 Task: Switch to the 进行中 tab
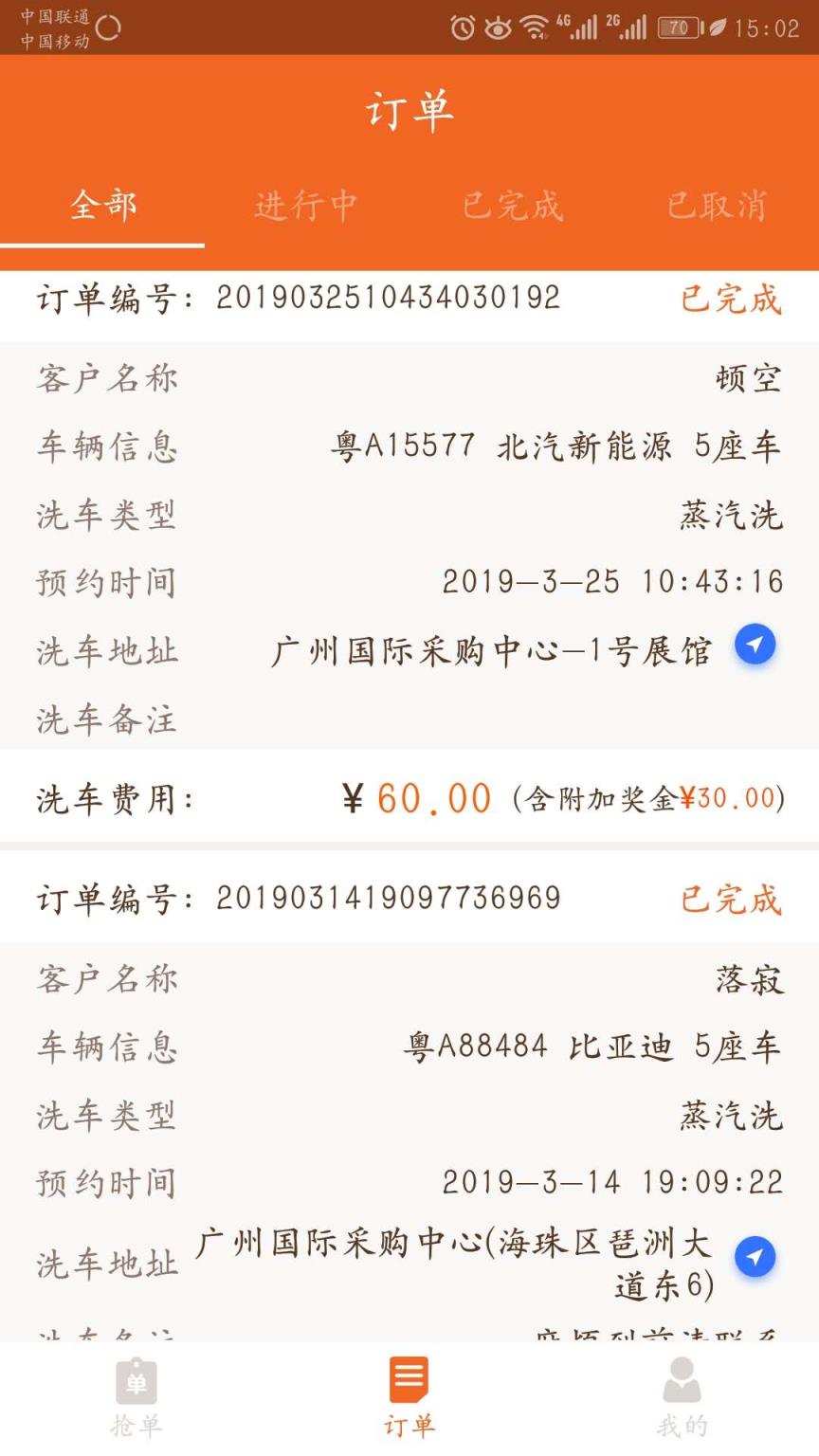click(x=305, y=204)
